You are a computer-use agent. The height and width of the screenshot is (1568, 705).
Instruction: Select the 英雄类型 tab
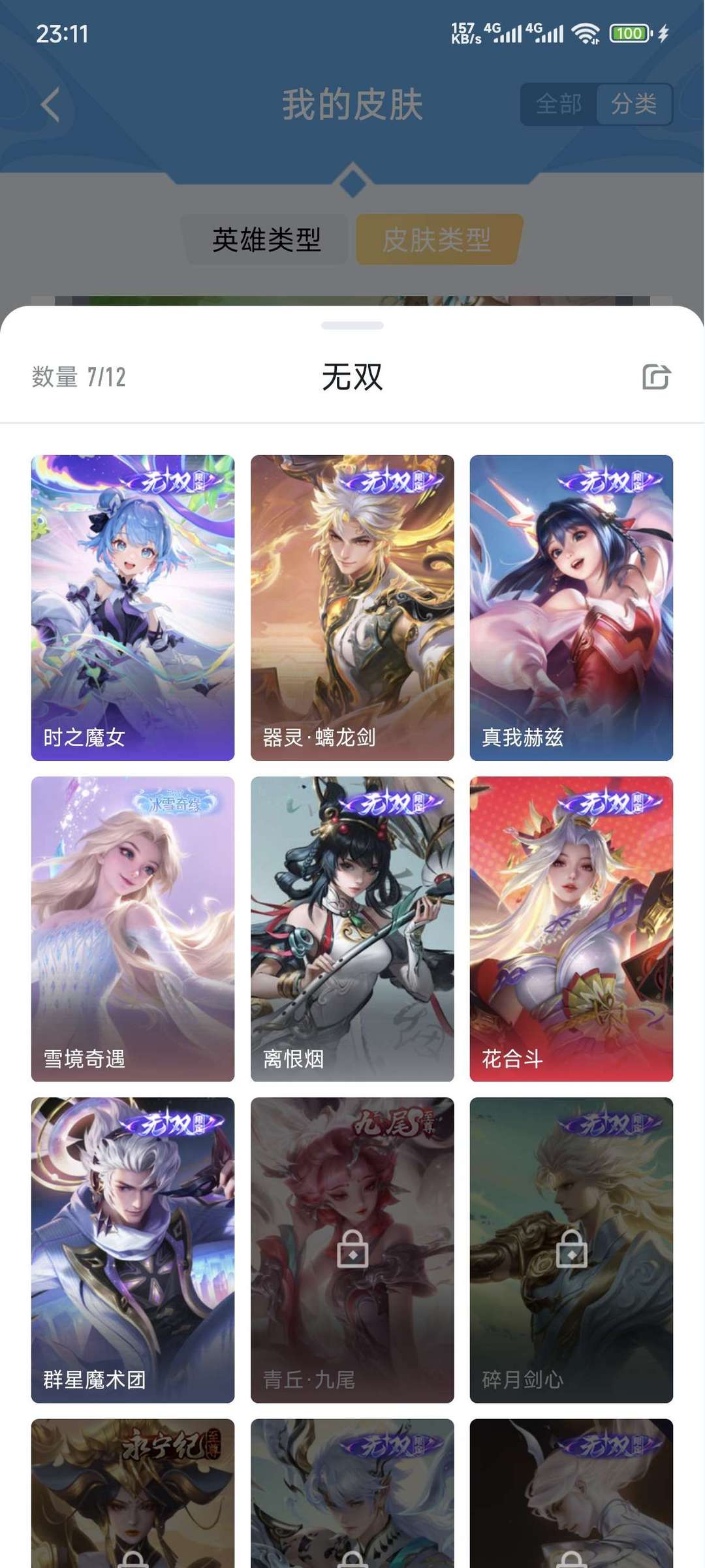pos(266,240)
